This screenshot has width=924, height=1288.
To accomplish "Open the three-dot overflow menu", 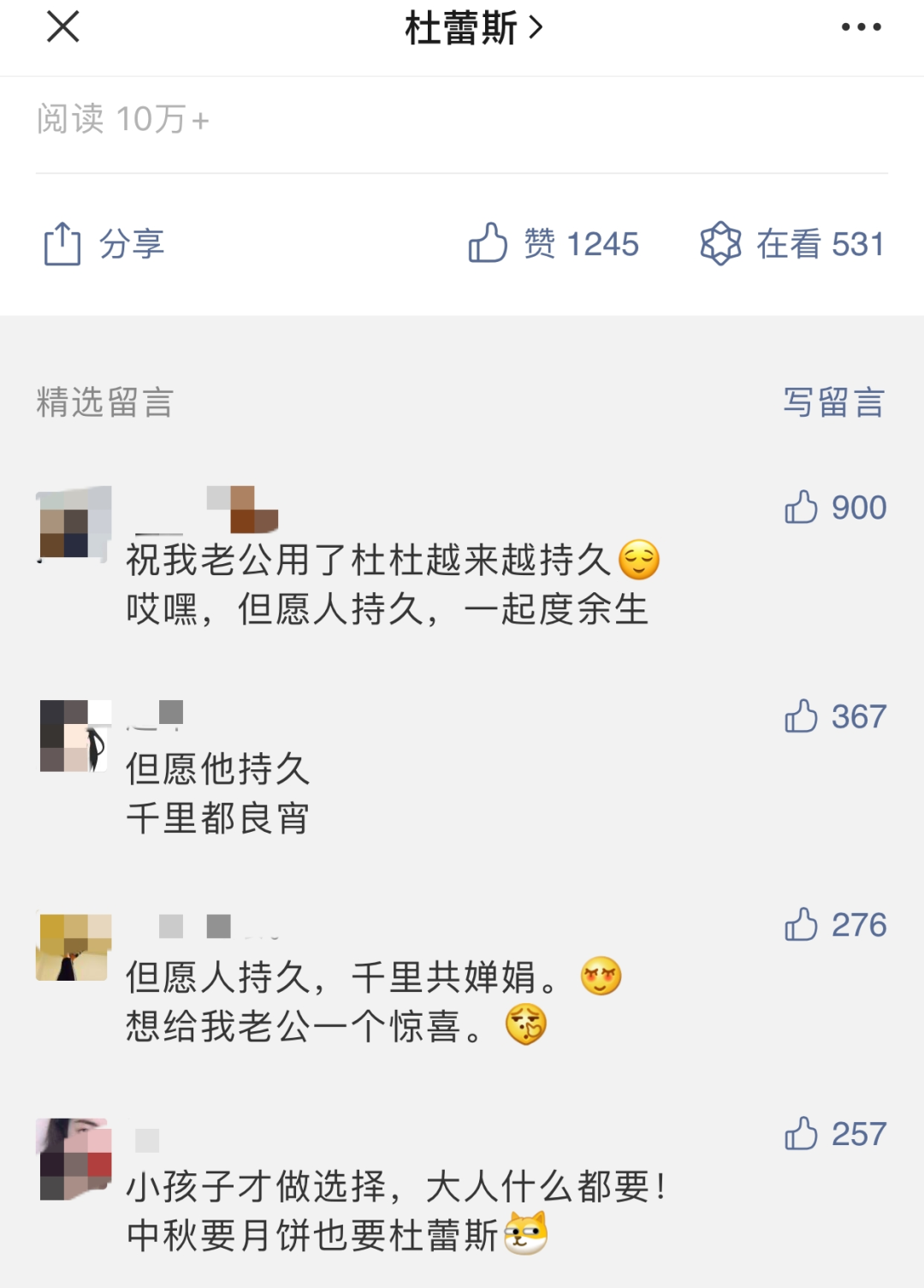I will (861, 27).
